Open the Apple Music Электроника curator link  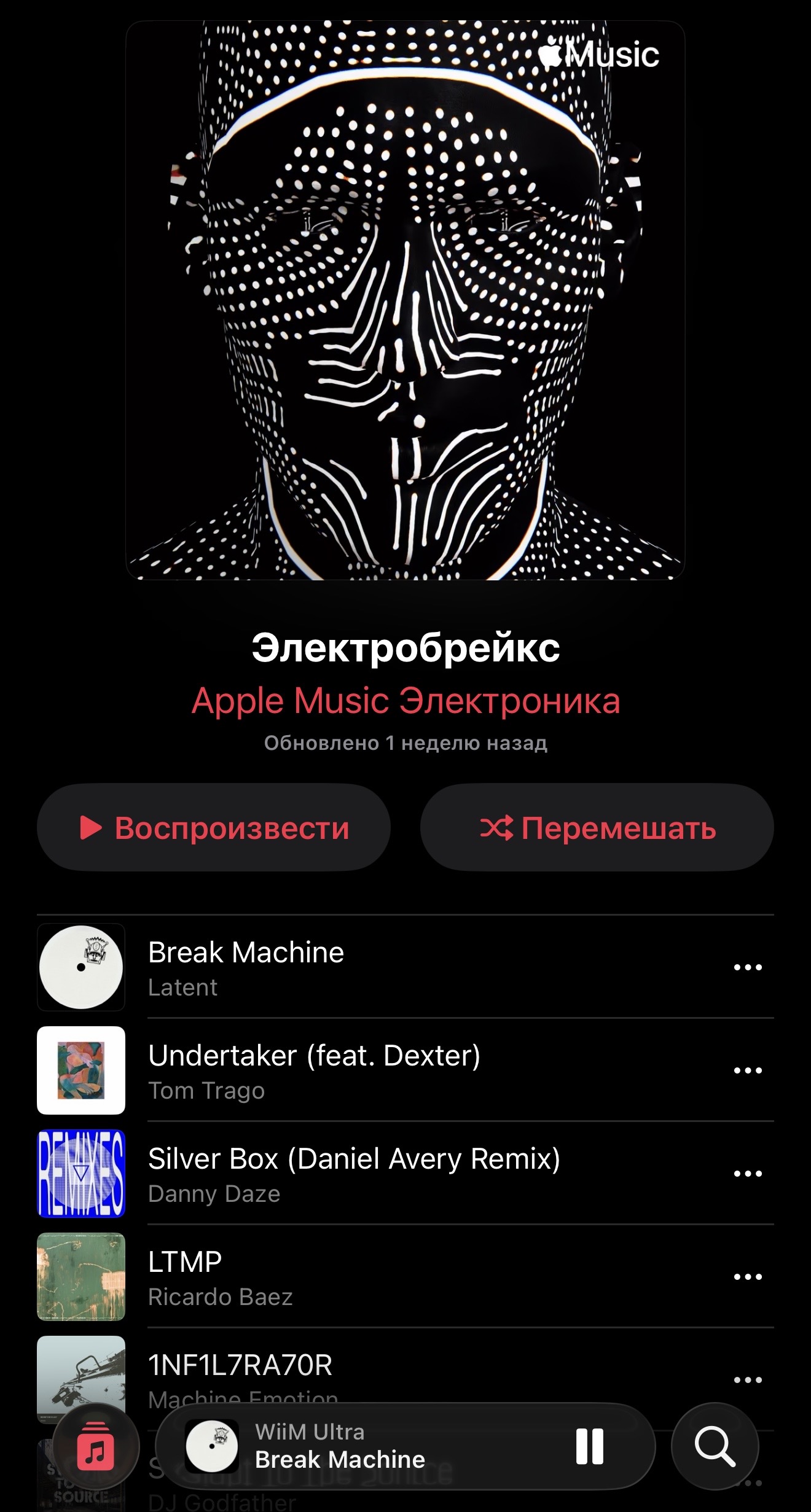coord(405,701)
